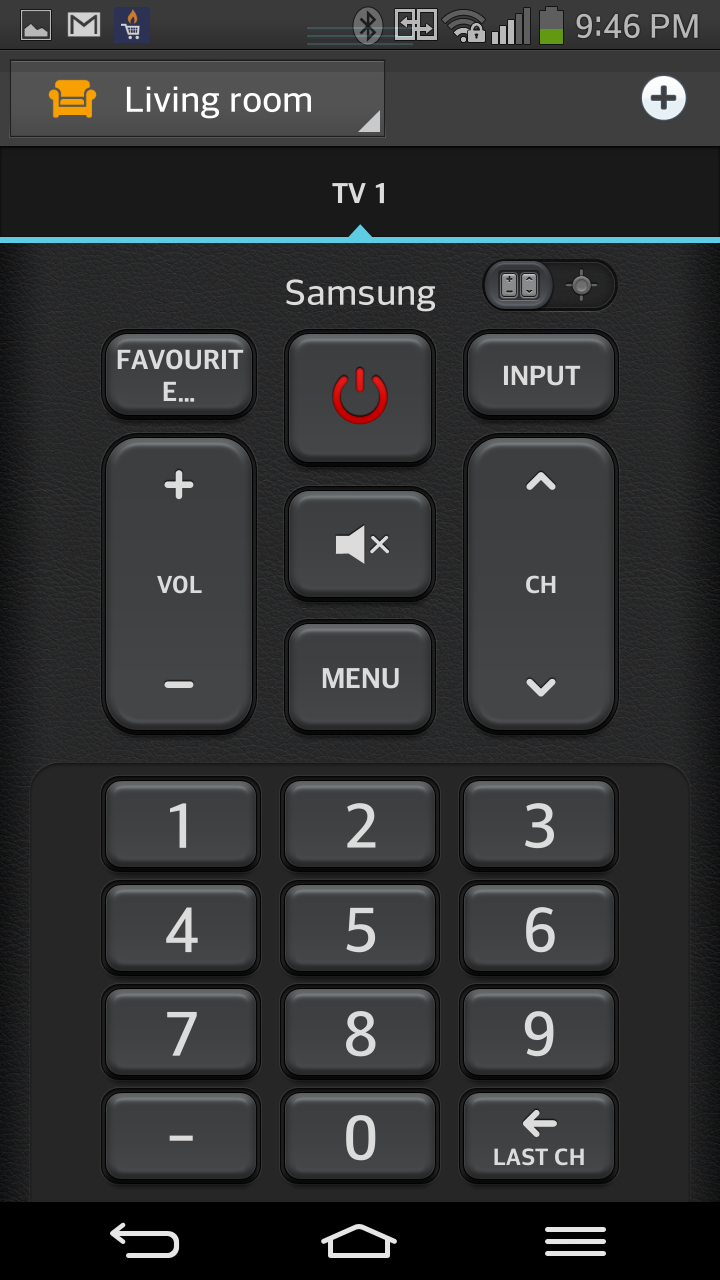Tap number 9 key
The width and height of the screenshot is (720, 1280).
coord(539,1034)
